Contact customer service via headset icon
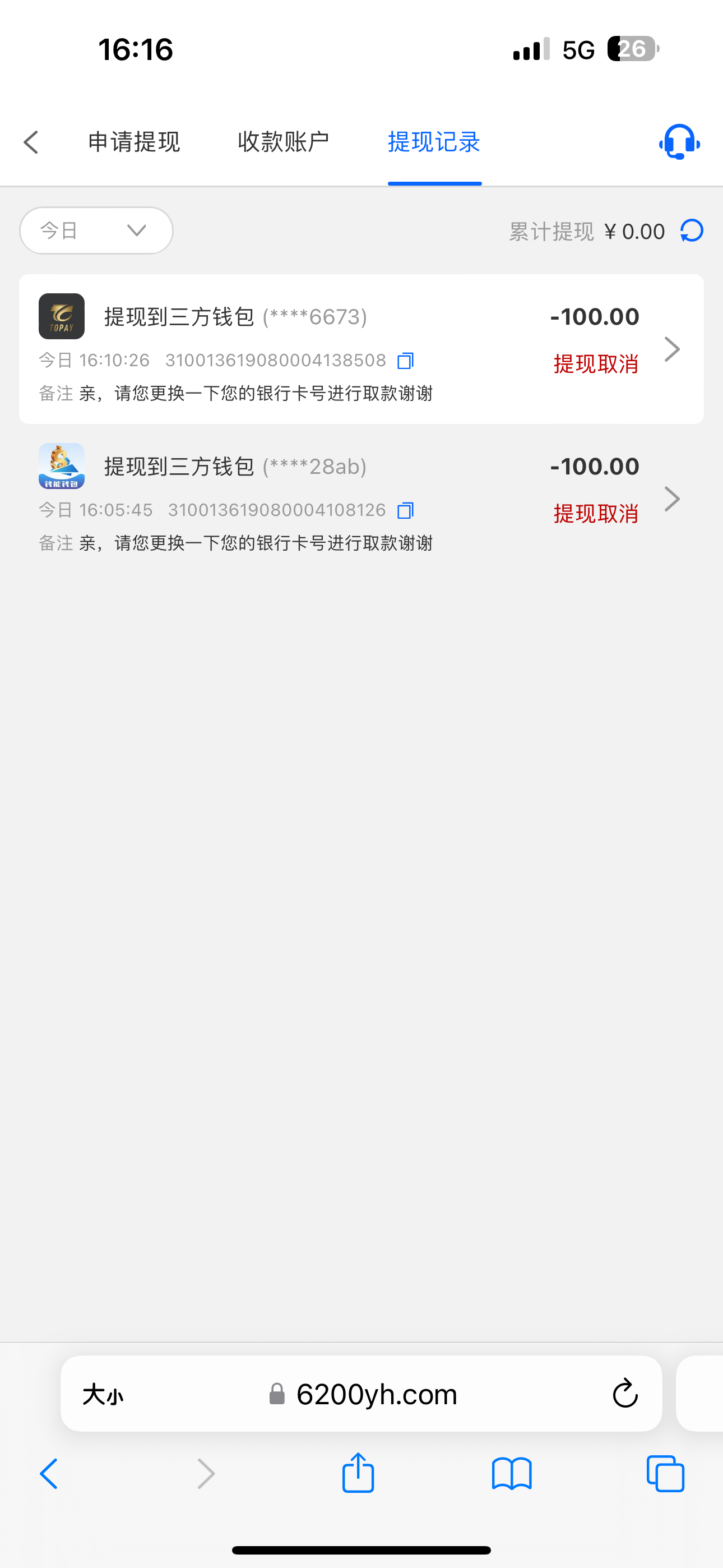The height and width of the screenshot is (1568, 723). coord(679,142)
